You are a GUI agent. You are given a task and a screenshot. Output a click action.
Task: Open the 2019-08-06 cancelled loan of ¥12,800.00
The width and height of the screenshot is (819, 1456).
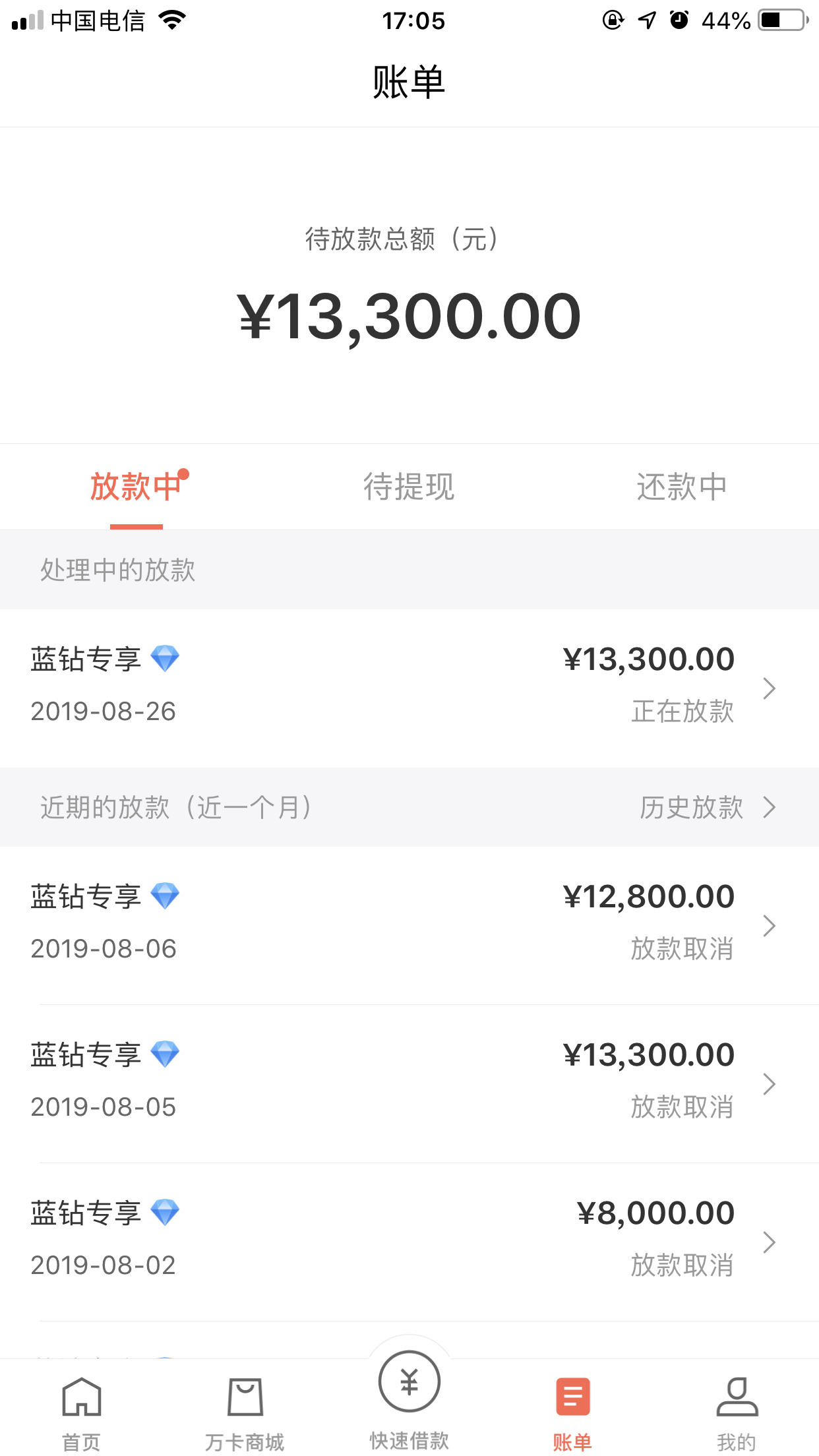(x=409, y=925)
